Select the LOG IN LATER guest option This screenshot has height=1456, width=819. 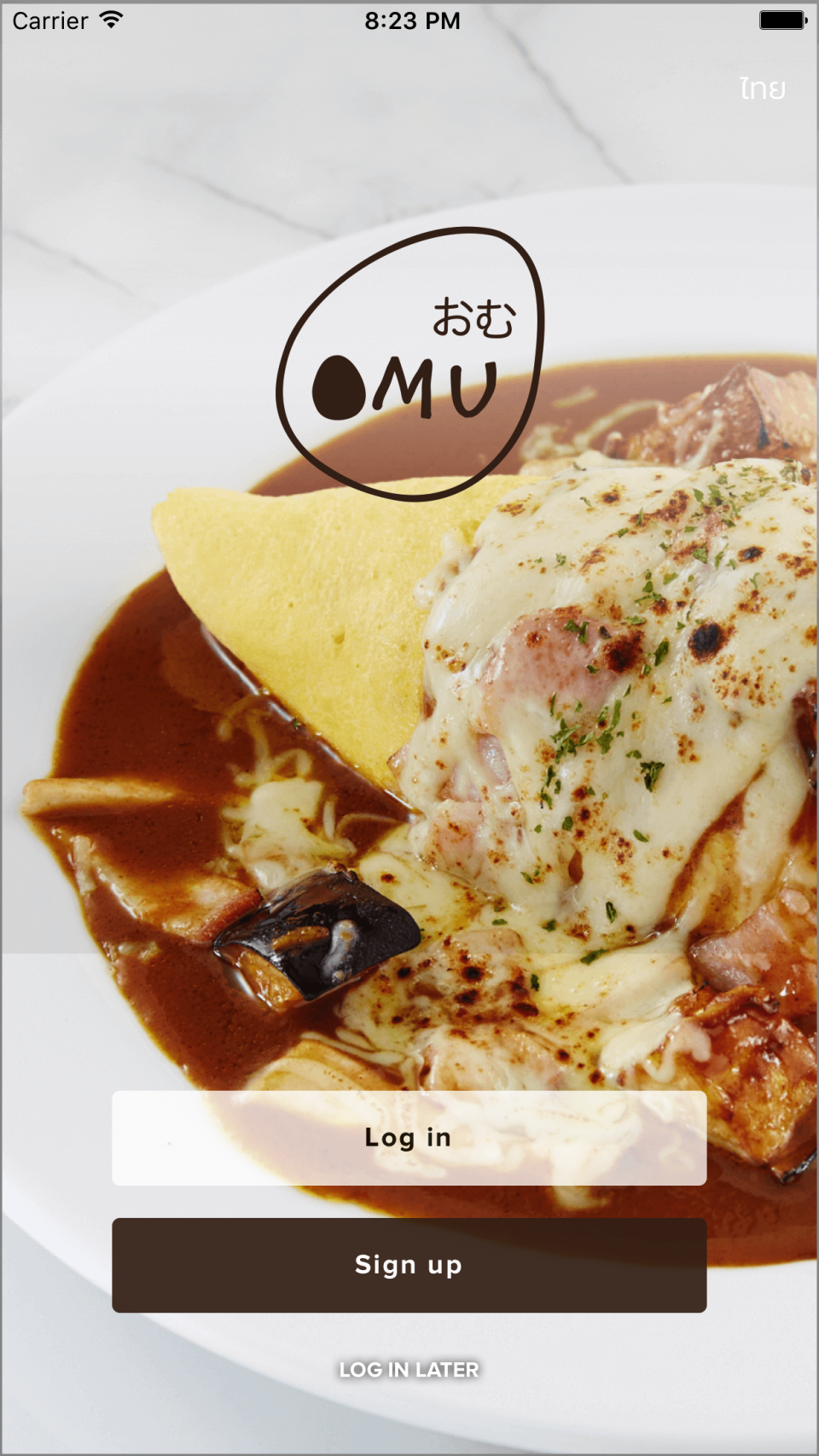pyautogui.click(x=409, y=1370)
